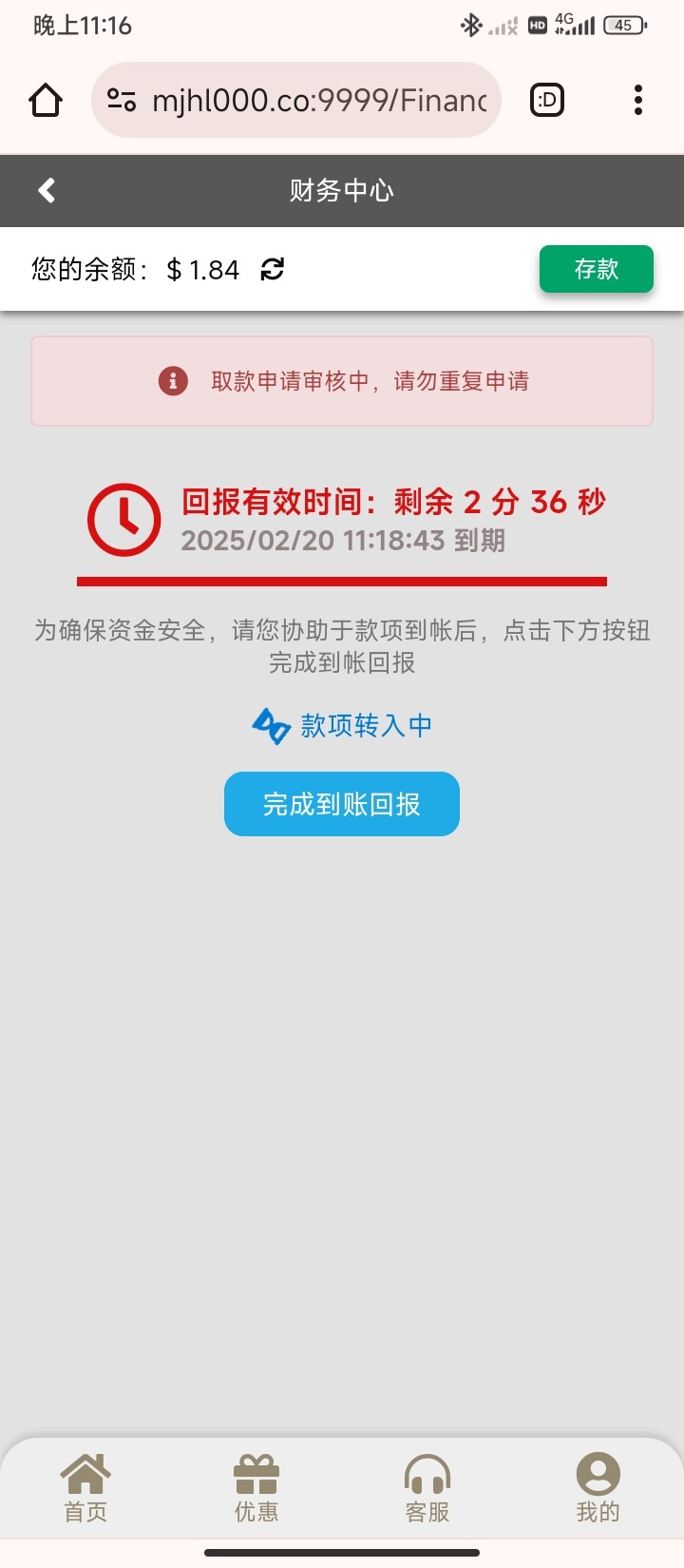Screen dimensions: 684x1568
Task: Open browser overflow menu
Action: click(x=638, y=100)
